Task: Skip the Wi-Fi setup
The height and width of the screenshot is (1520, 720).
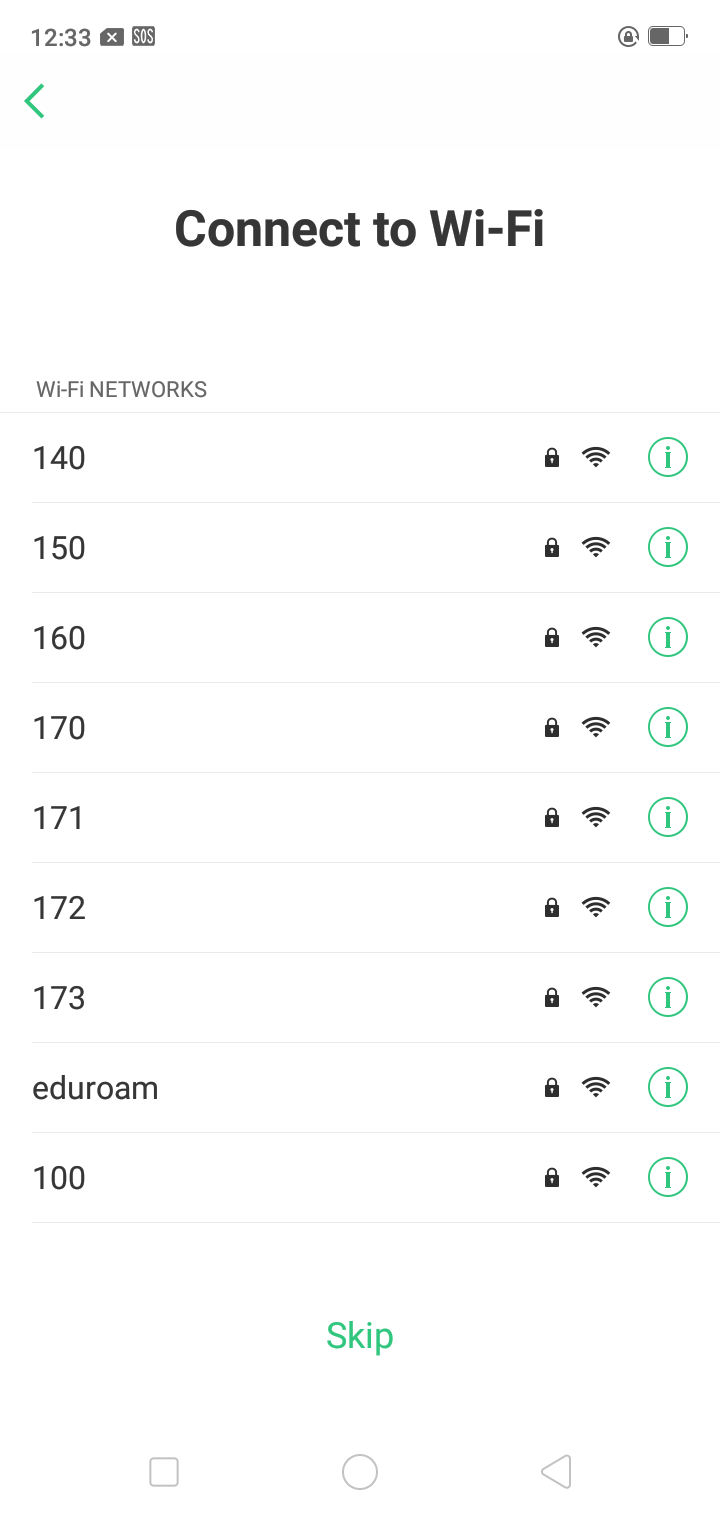Action: [x=360, y=1336]
